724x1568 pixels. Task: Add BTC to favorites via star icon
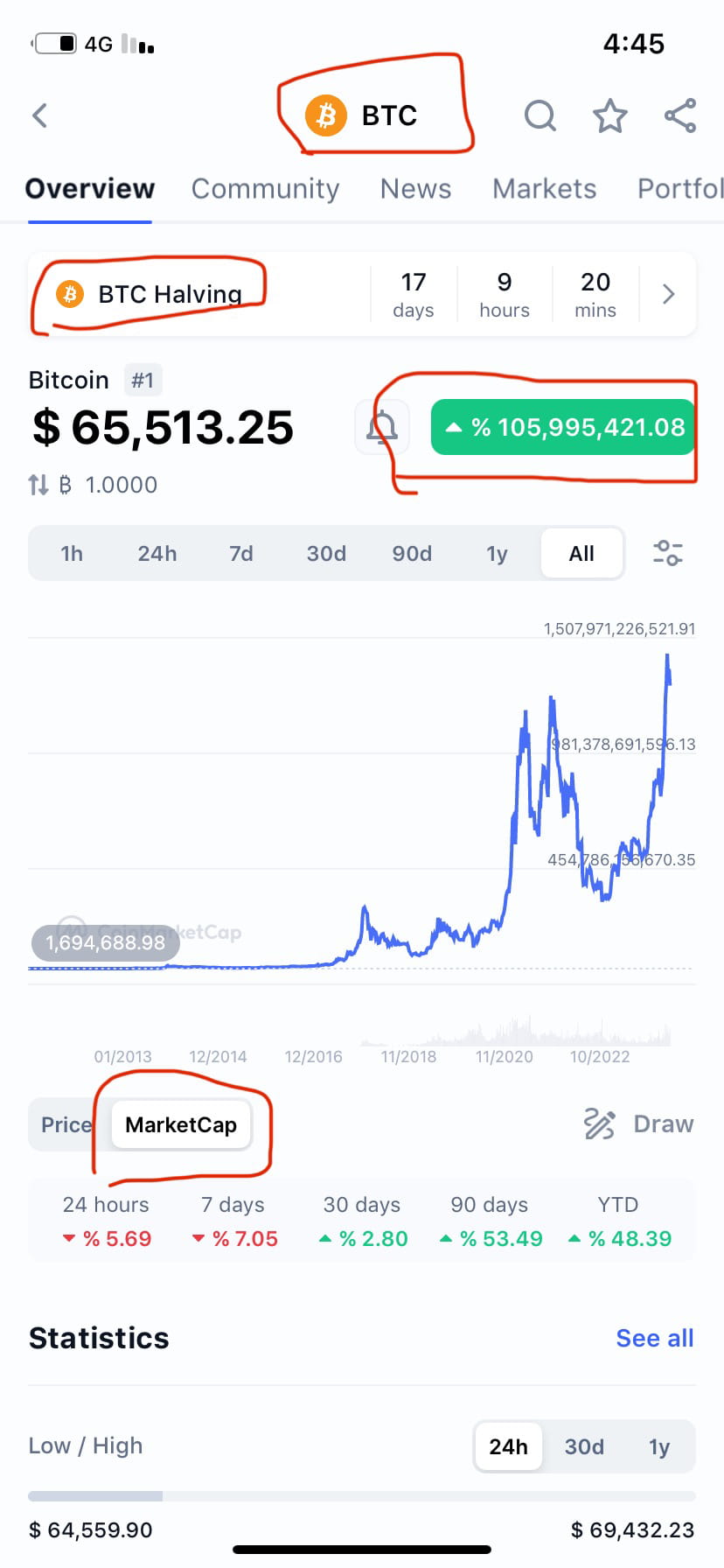[609, 115]
